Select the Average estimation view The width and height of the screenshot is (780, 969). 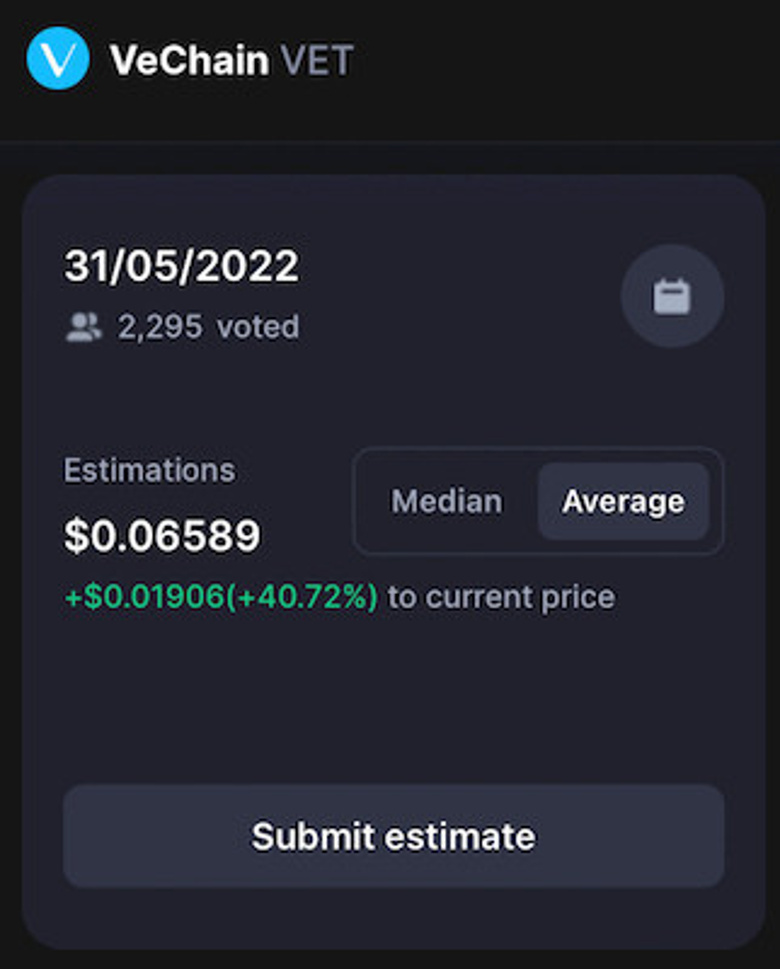[623, 501]
